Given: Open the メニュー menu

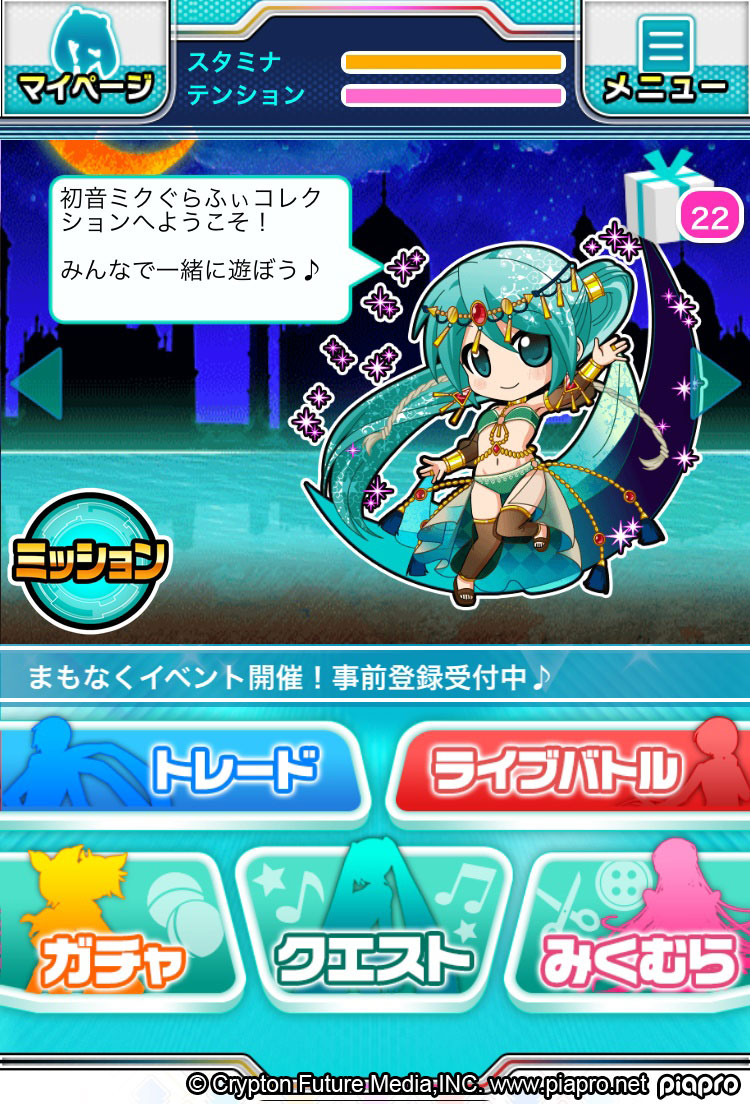Looking at the screenshot, I should pos(665,62).
